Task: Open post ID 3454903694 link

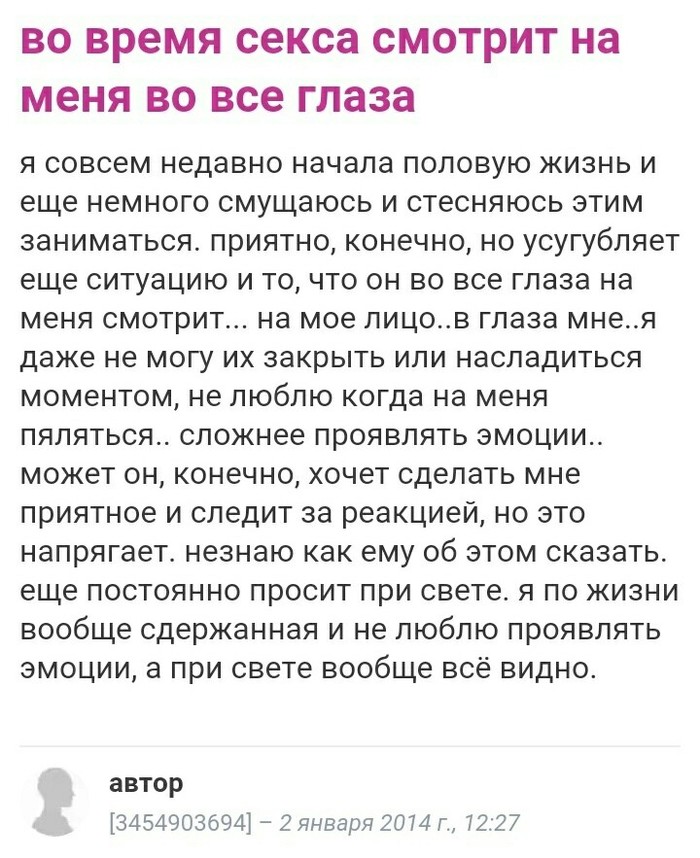Action: coord(179,824)
